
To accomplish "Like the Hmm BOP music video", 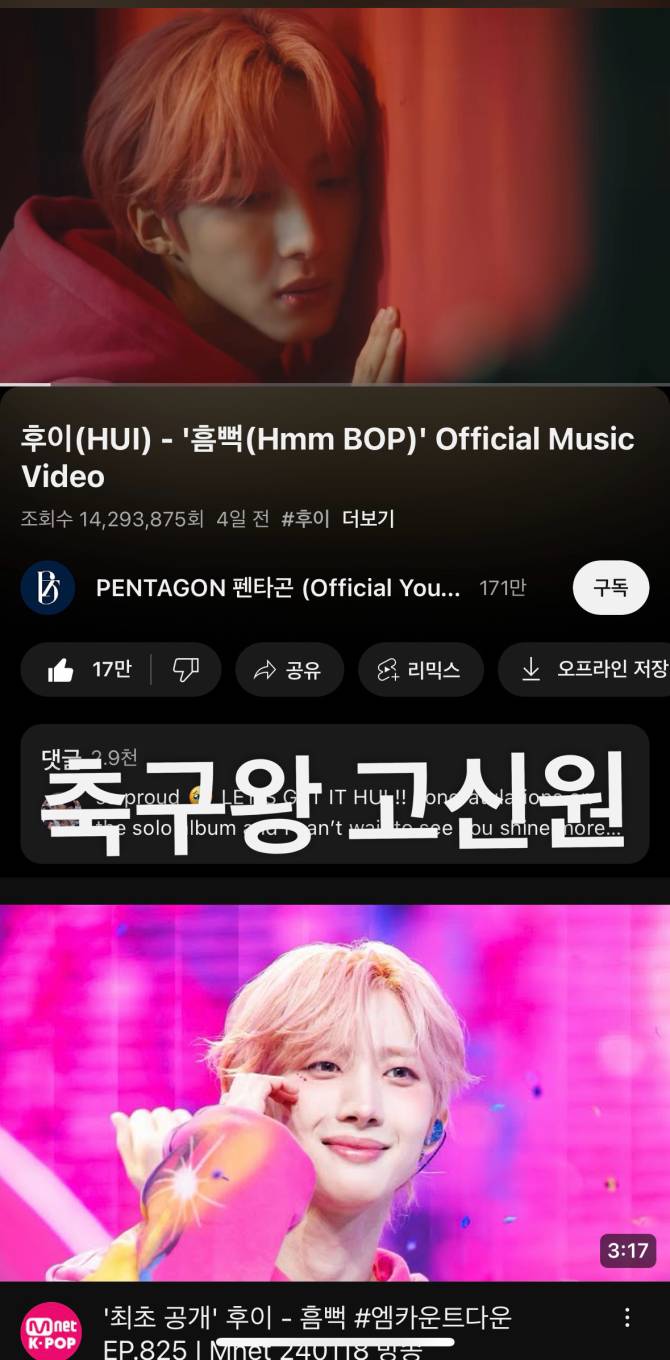I will tap(88, 670).
